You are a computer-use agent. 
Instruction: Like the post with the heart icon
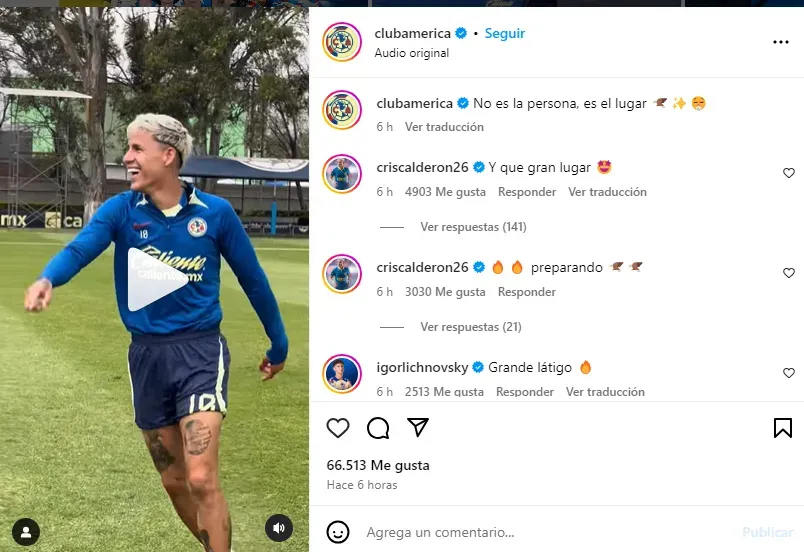pyautogui.click(x=338, y=428)
